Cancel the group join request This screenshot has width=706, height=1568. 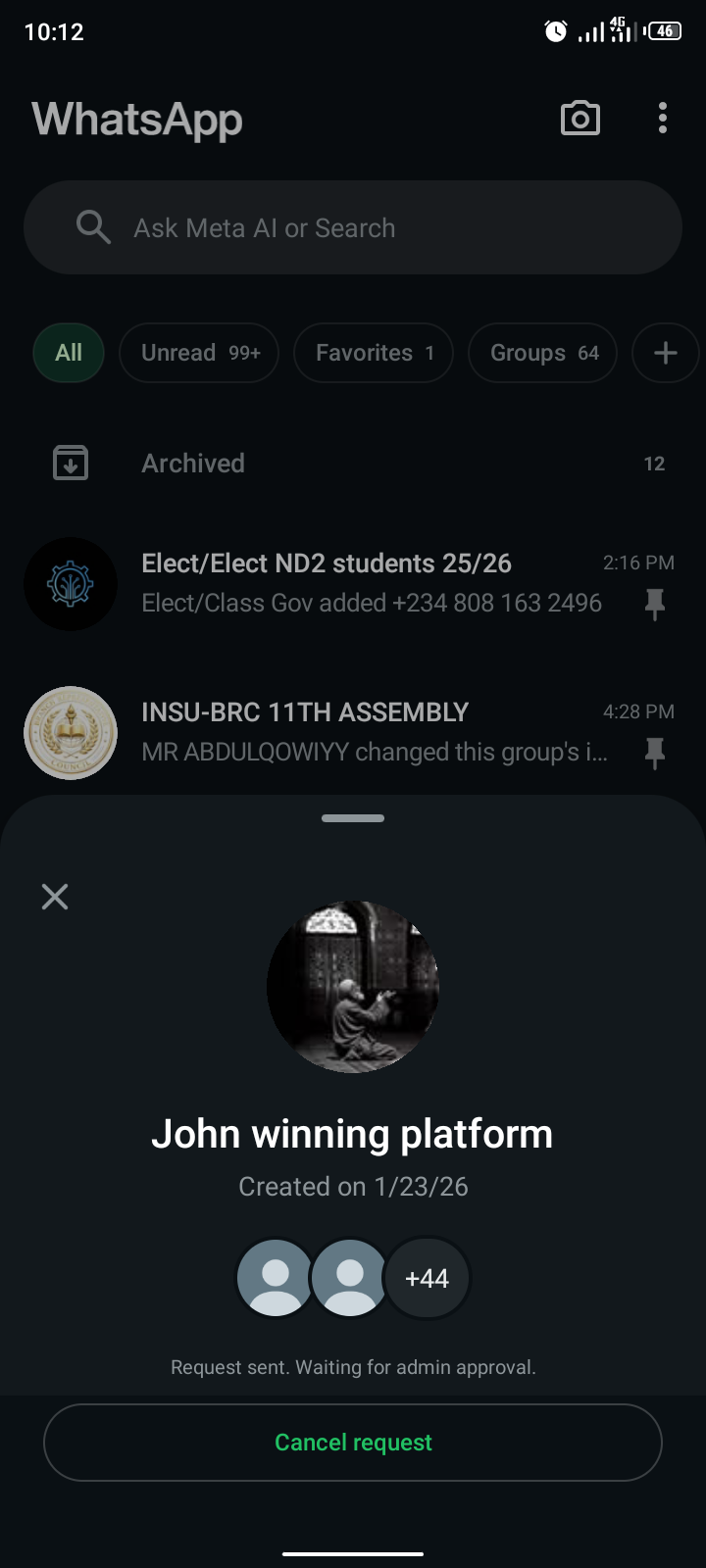(353, 1443)
